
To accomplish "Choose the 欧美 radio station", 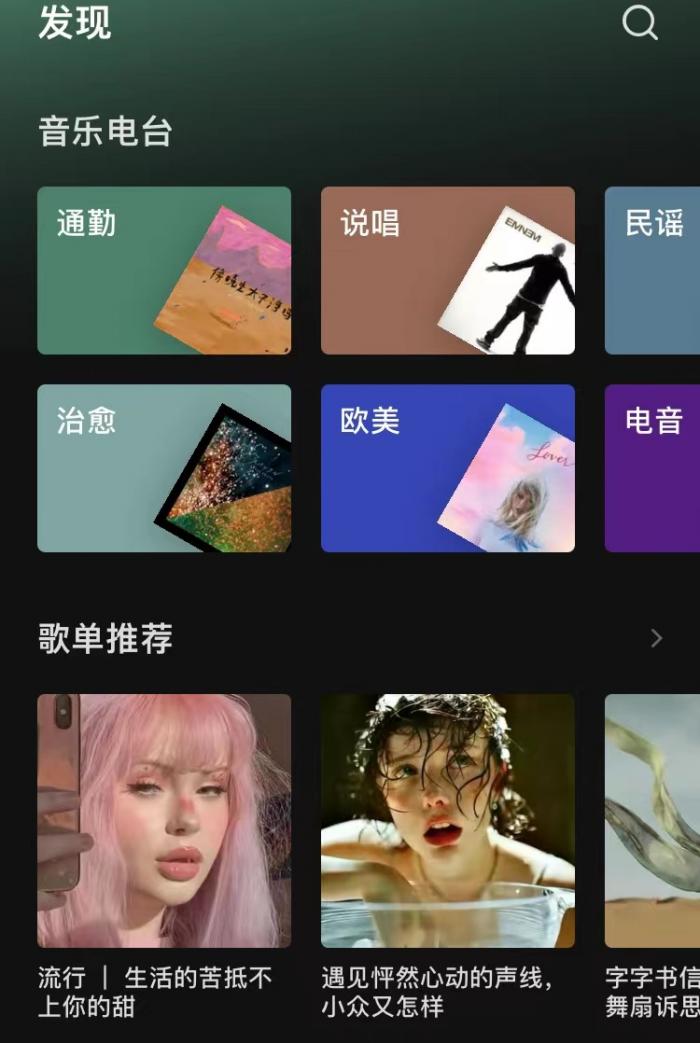I will (447, 468).
